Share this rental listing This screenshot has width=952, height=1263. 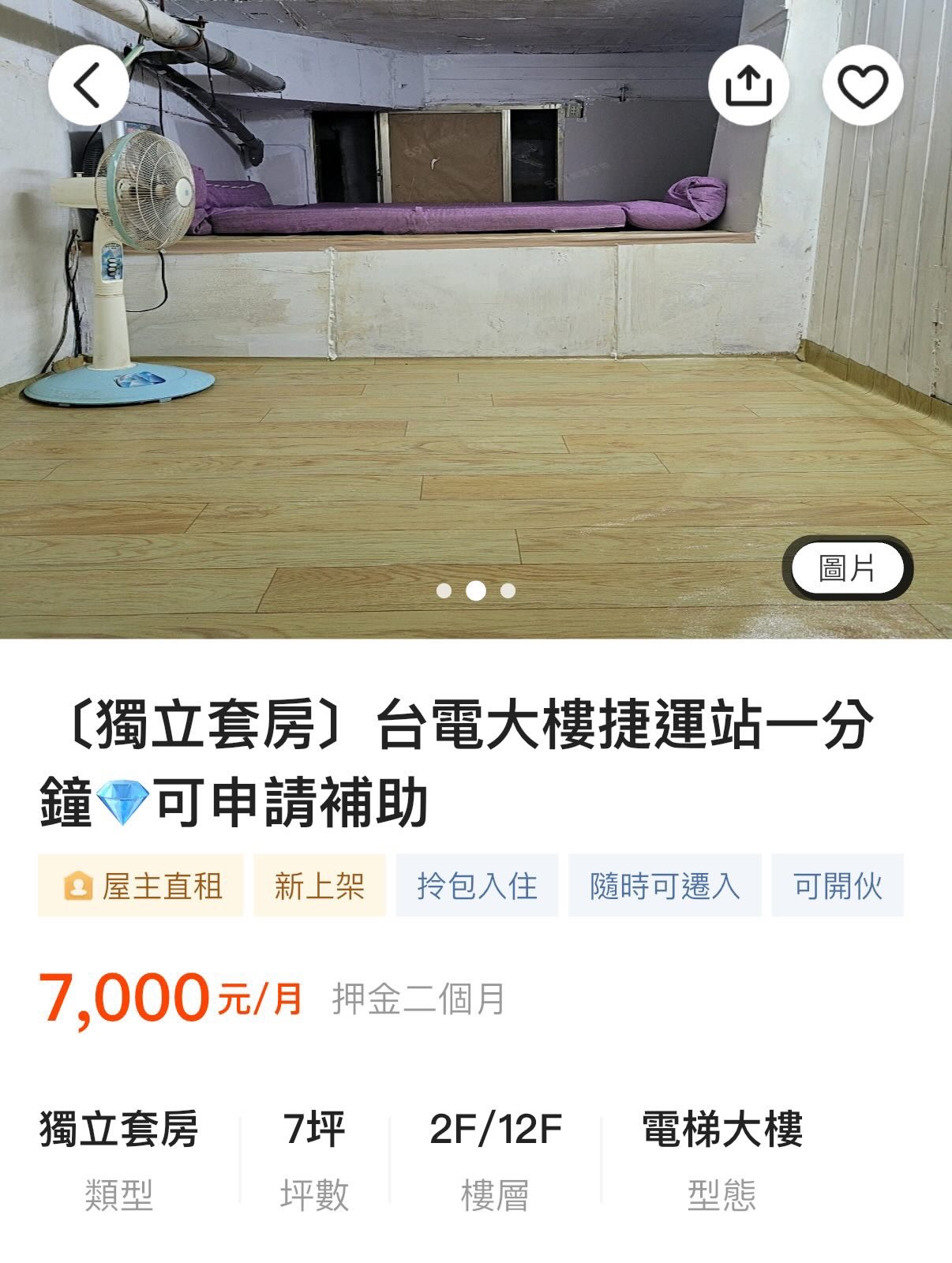point(748,84)
